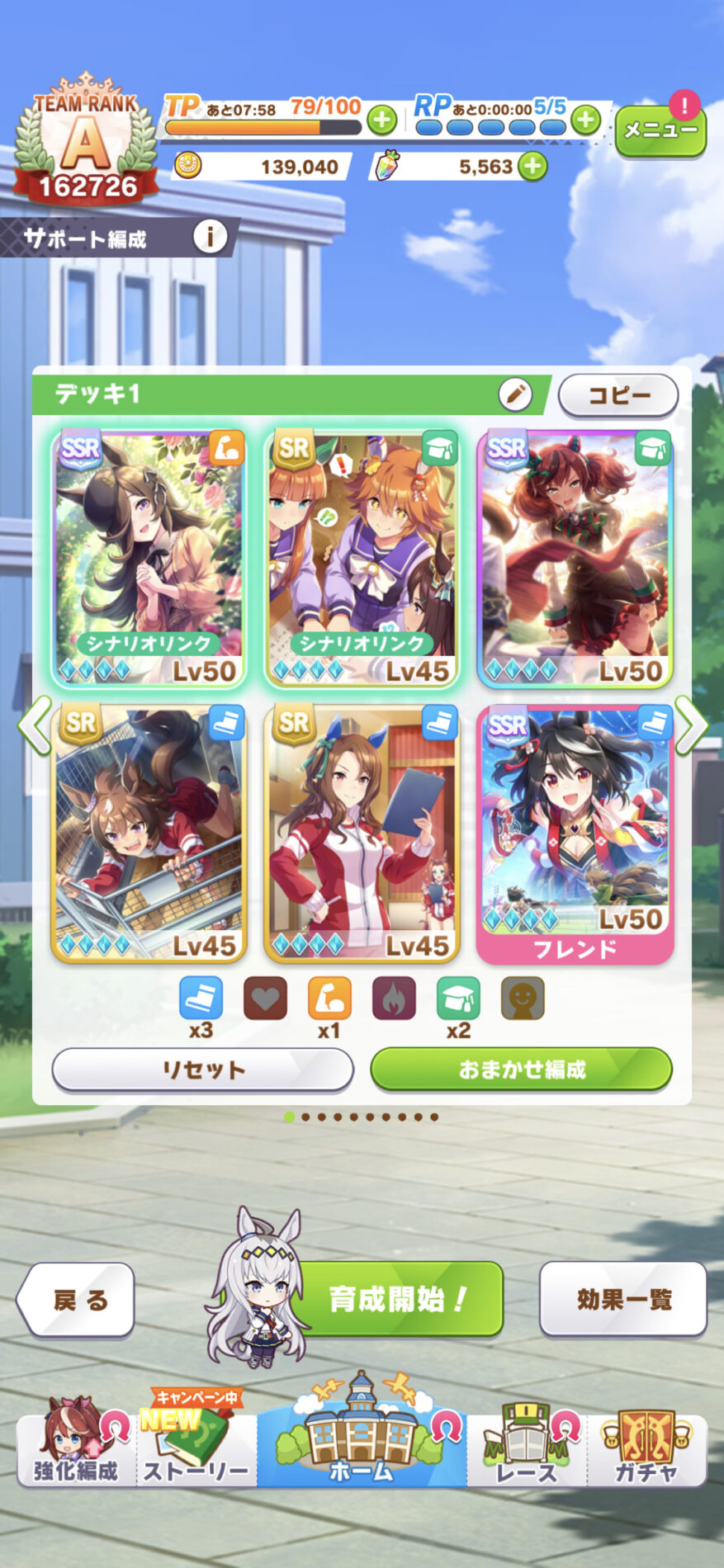
Task: Open the フレンド support card
Action: [575, 834]
